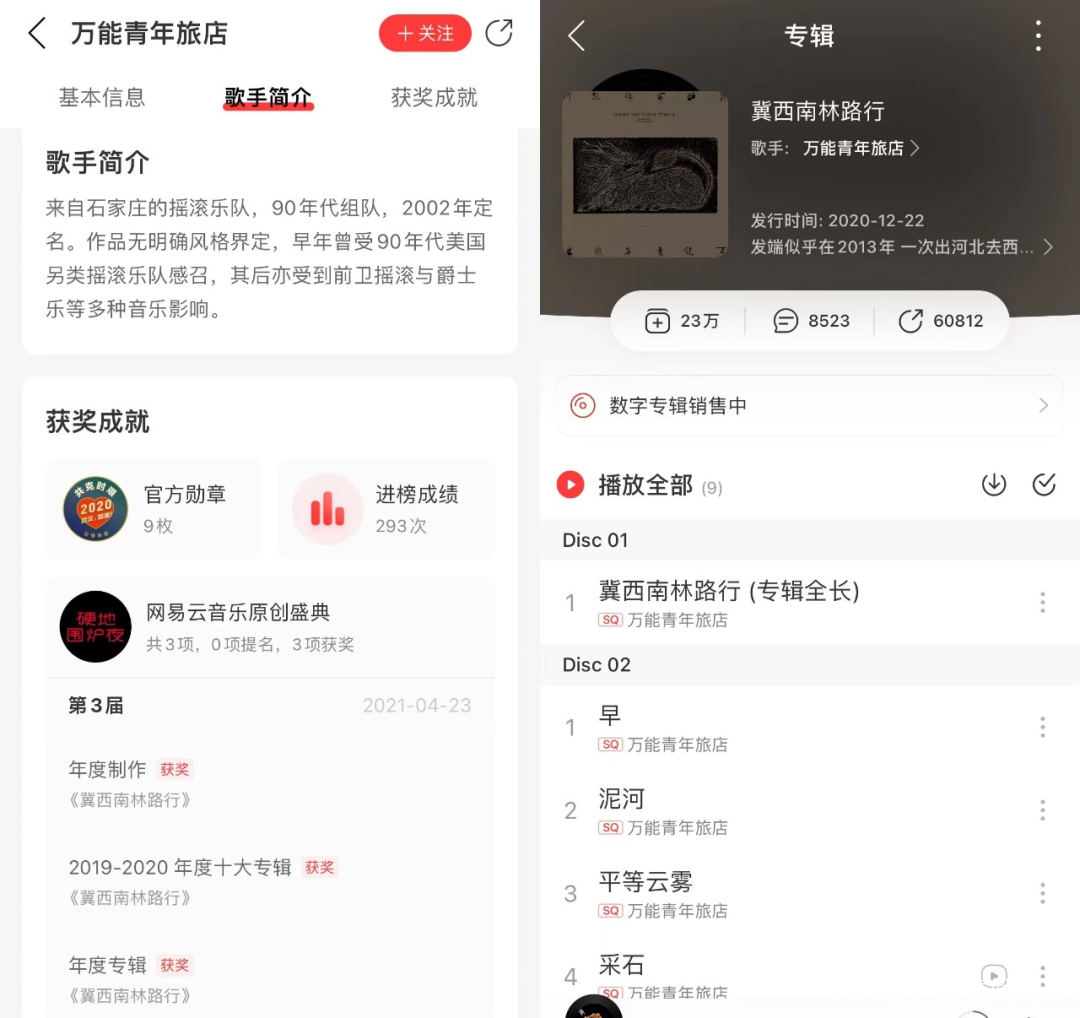Switch to the 获奖成就 tab
This screenshot has height=1018, width=1080.
point(434,97)
